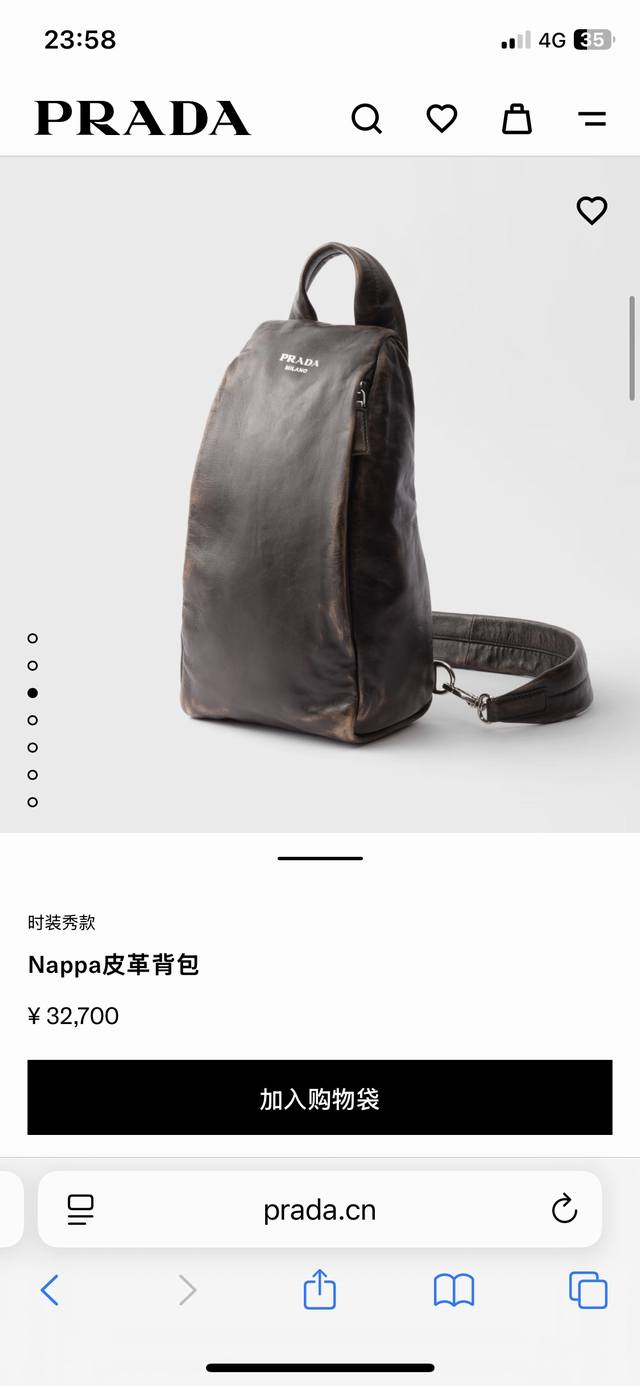Select the last image indicator dot

33,802
